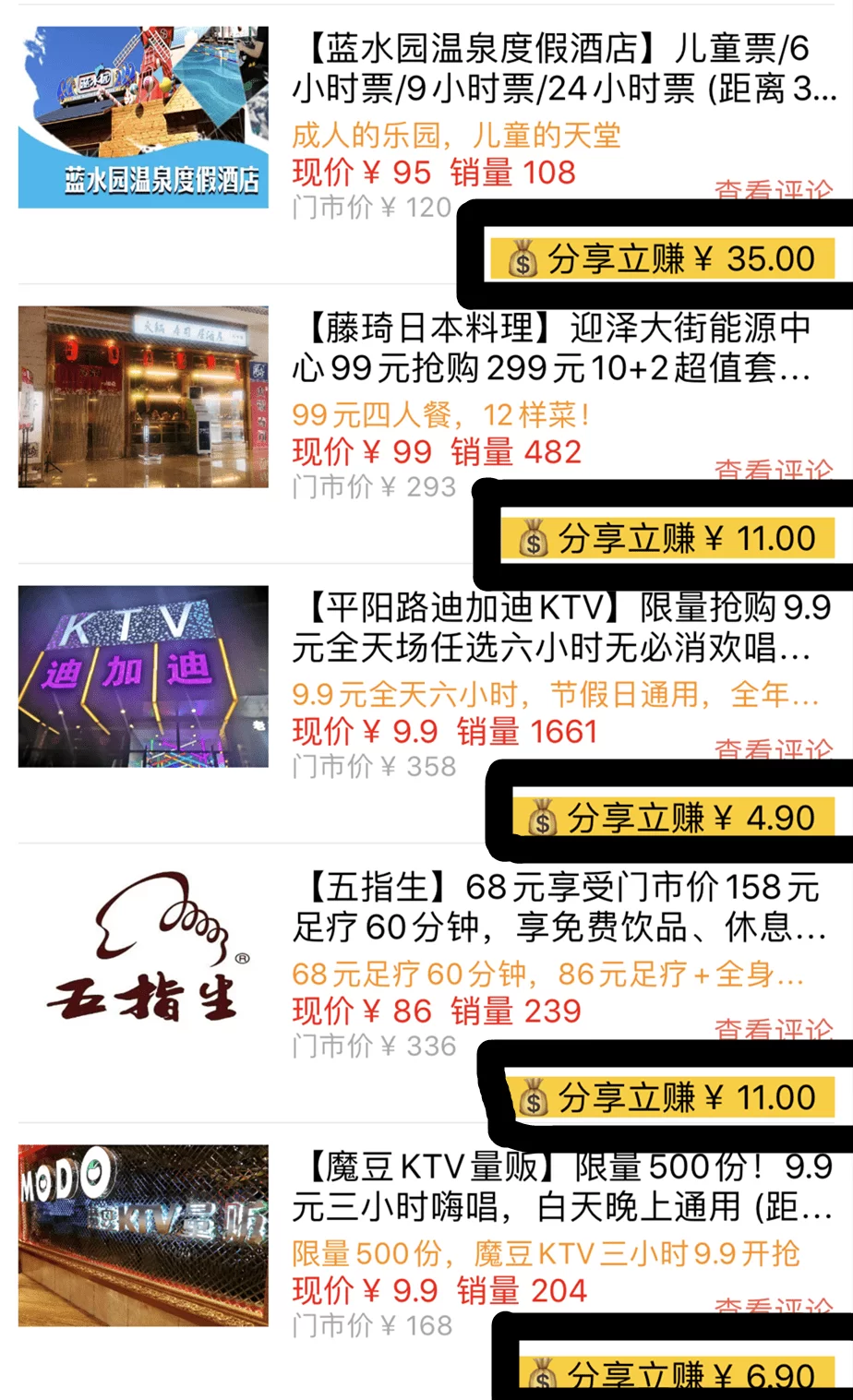Select the 五指生 brand logo
Screen dimensions: 853x1400
143,955
